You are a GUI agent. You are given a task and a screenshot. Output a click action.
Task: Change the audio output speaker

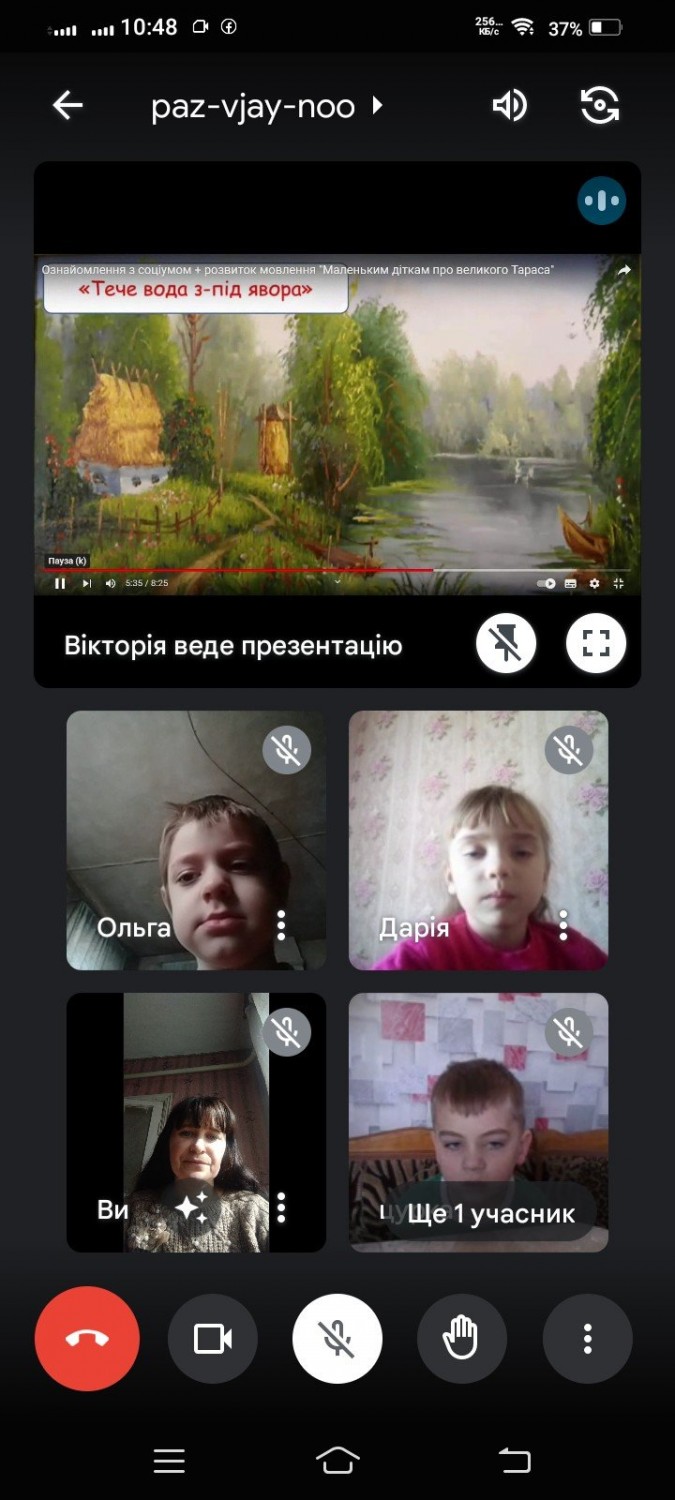click(510, 105)
